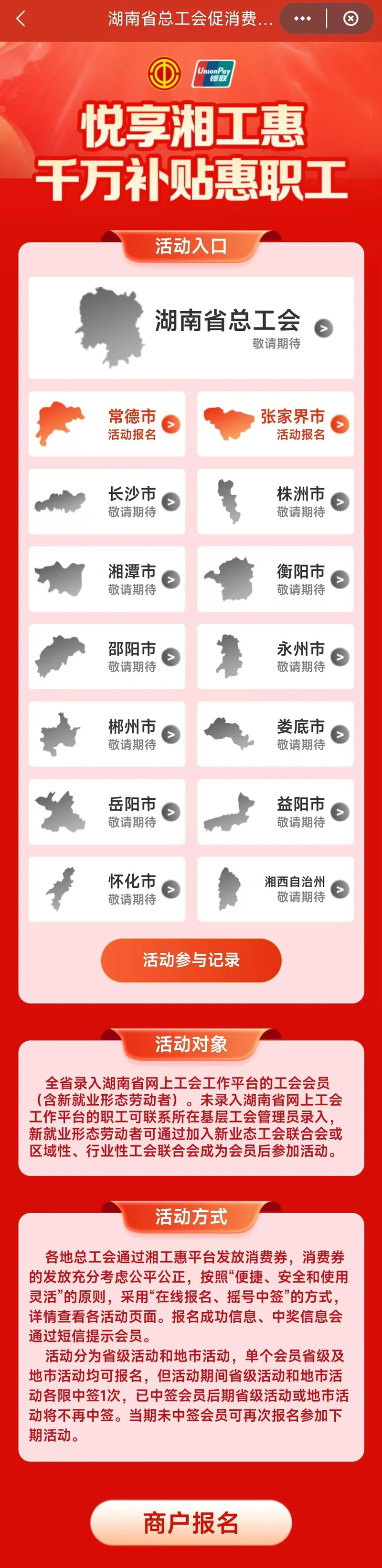
Task: Open the 衡阳市 entry
Action: [x=276, y=579]
